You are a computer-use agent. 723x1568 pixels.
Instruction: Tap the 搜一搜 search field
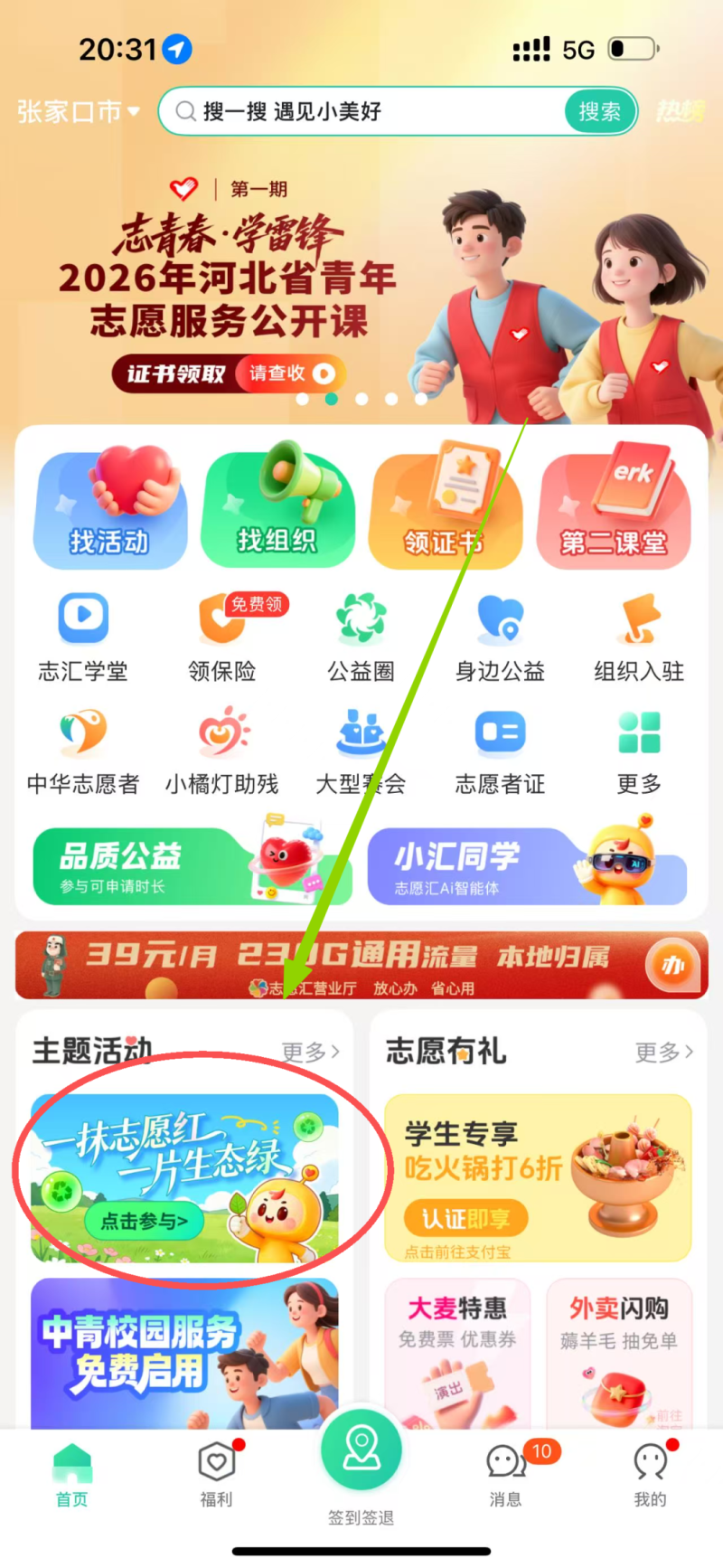pyautogui.click(x=361, y=111)
